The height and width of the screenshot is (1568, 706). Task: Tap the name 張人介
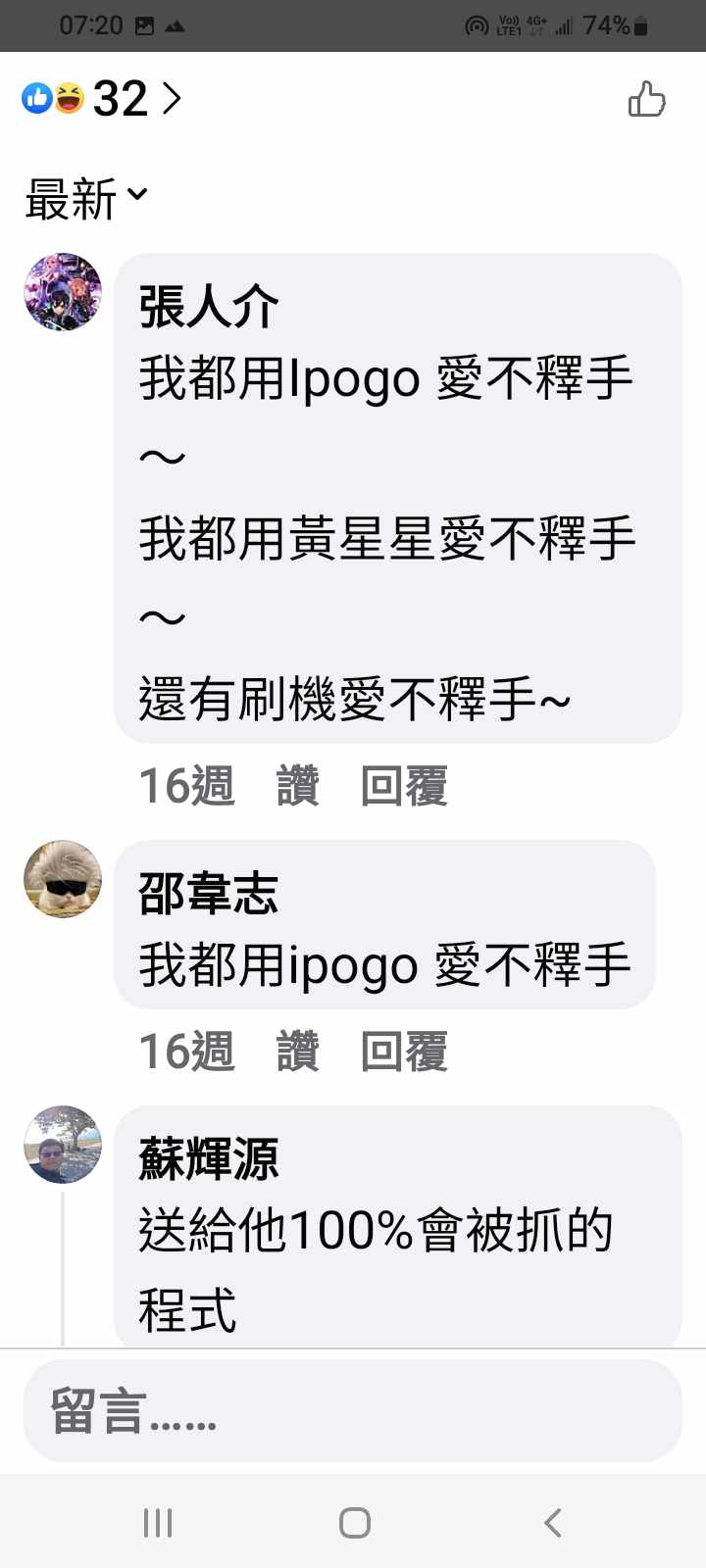209,307
